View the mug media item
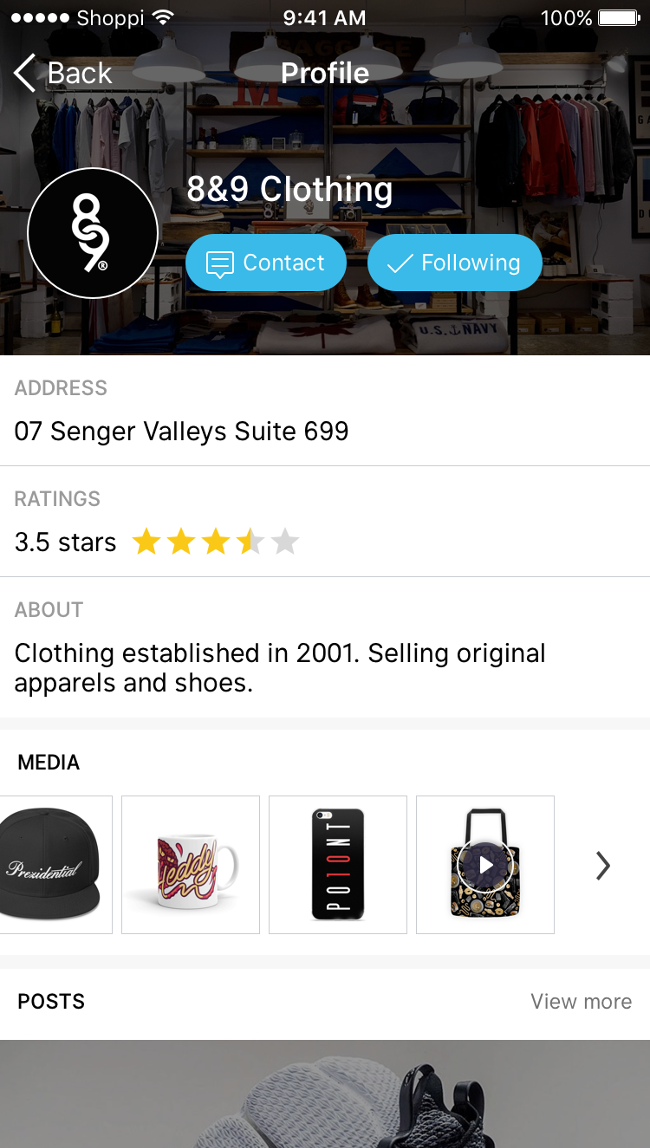Screen dimensions: 650x1148 (190, 865)
